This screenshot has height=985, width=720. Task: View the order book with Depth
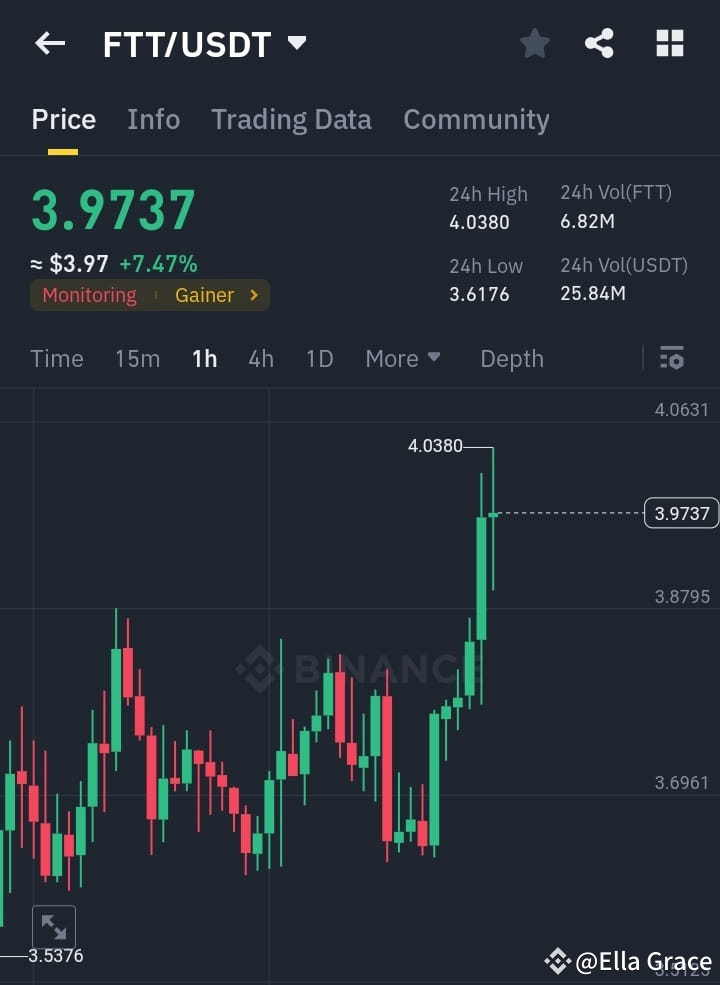pos(511,358)
